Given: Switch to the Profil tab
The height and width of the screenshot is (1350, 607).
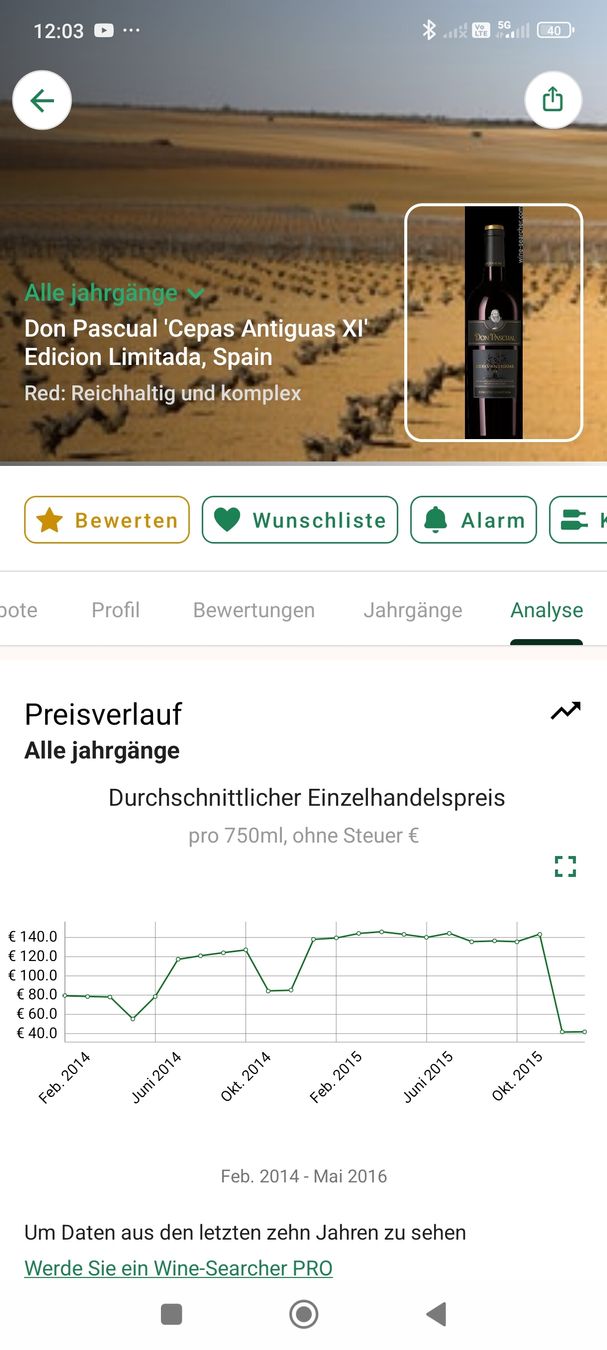Looking at the screenshot, I should [x=116, y=610].
